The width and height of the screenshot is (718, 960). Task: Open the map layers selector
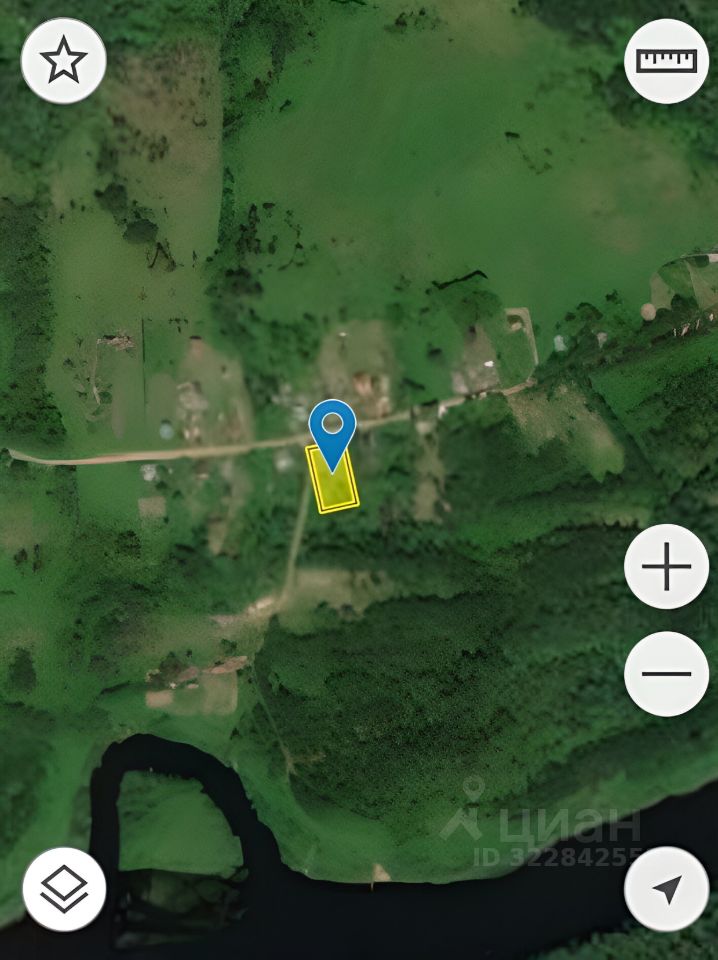64,889
